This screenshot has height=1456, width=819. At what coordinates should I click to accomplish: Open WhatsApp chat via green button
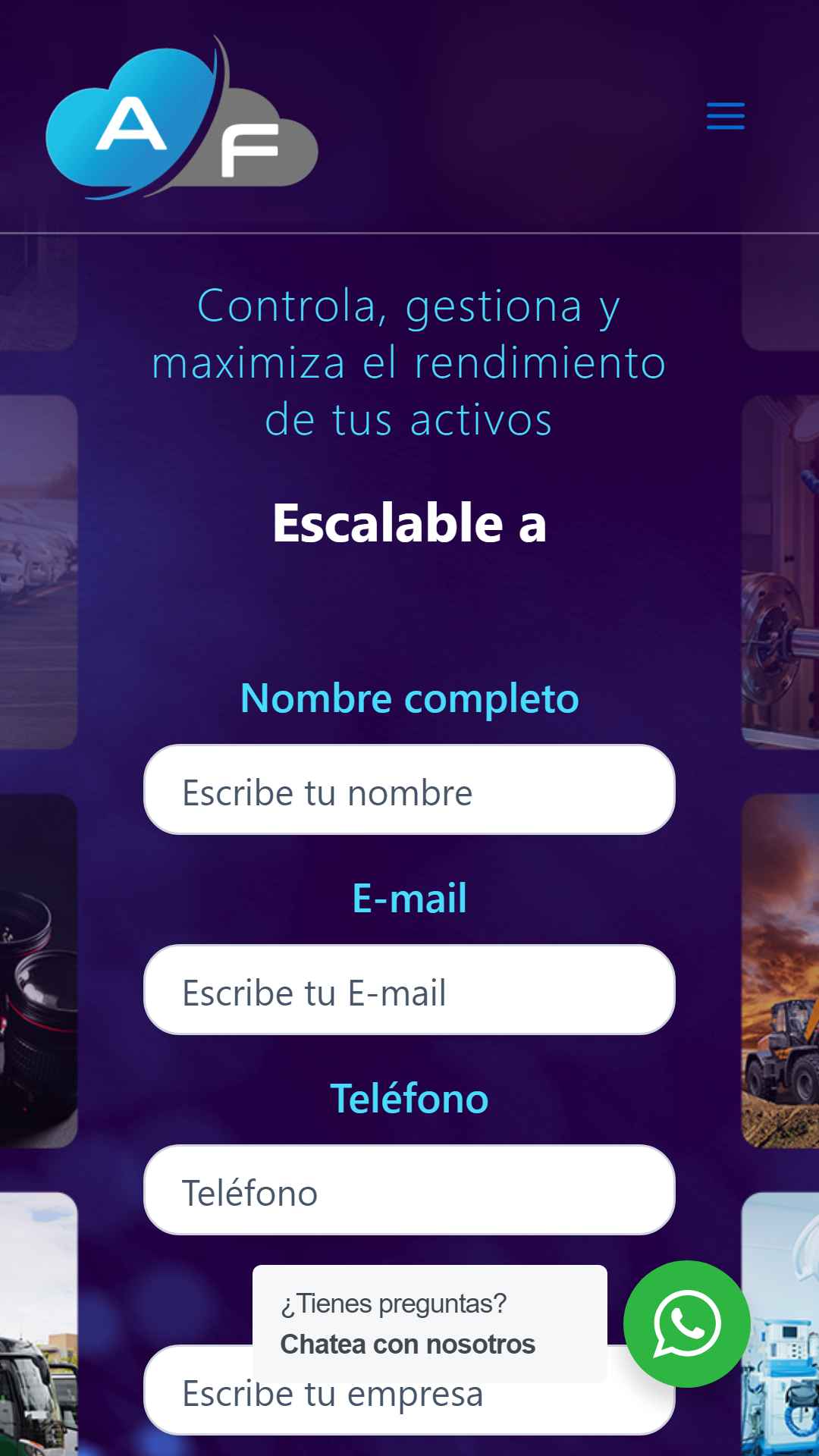[x=687, y=1324]
